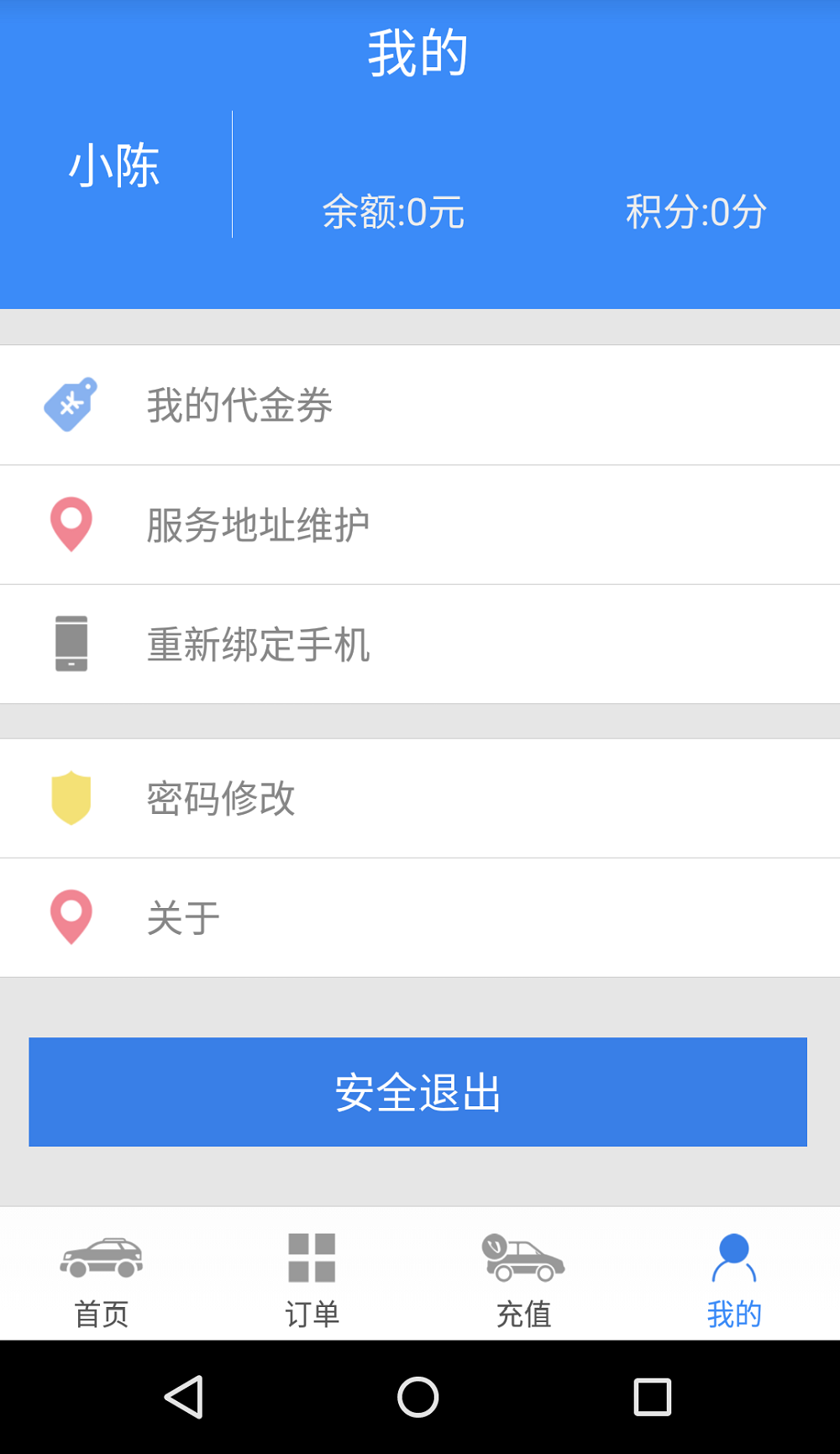Open 服务地址维护 address settings
The height and width of the screenshot is (1454, 840).
[x=420, y=525]
